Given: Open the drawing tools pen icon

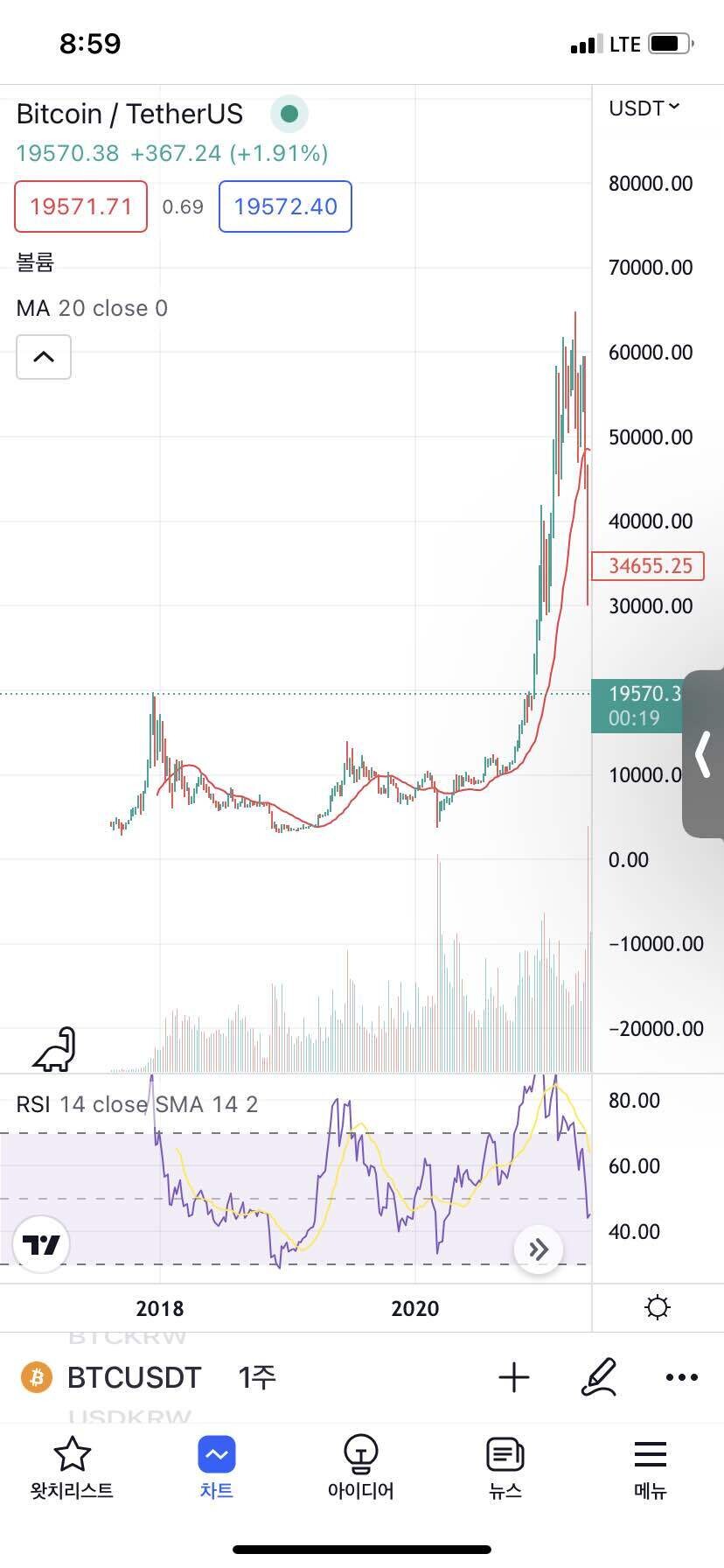Looking at the screenshot, I should coord(600,1377).
